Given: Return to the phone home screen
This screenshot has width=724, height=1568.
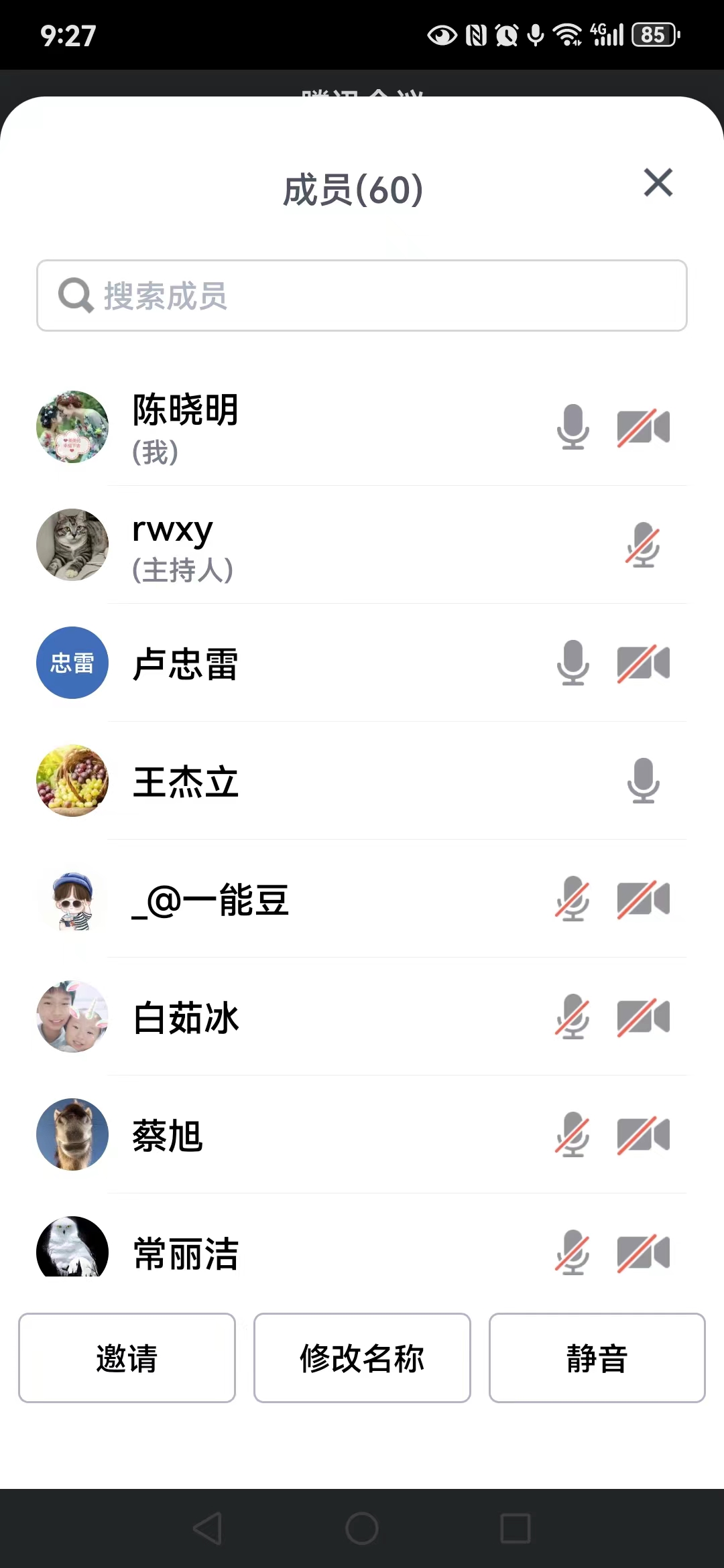Looking at the screenshot, I should 362,1528.
